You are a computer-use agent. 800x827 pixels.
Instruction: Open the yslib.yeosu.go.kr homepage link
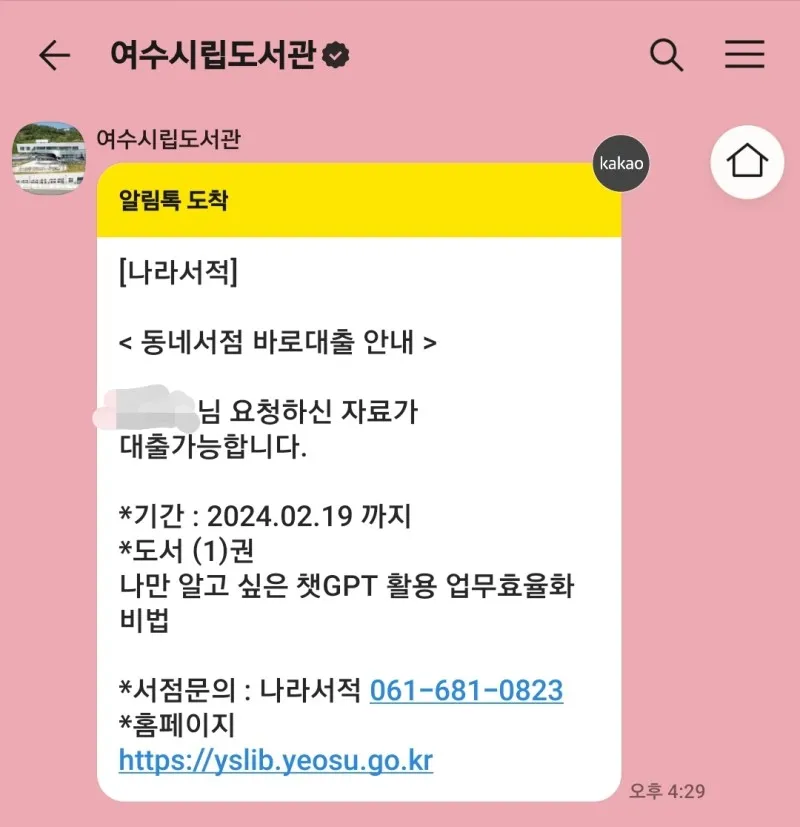[x=275, y=760]
